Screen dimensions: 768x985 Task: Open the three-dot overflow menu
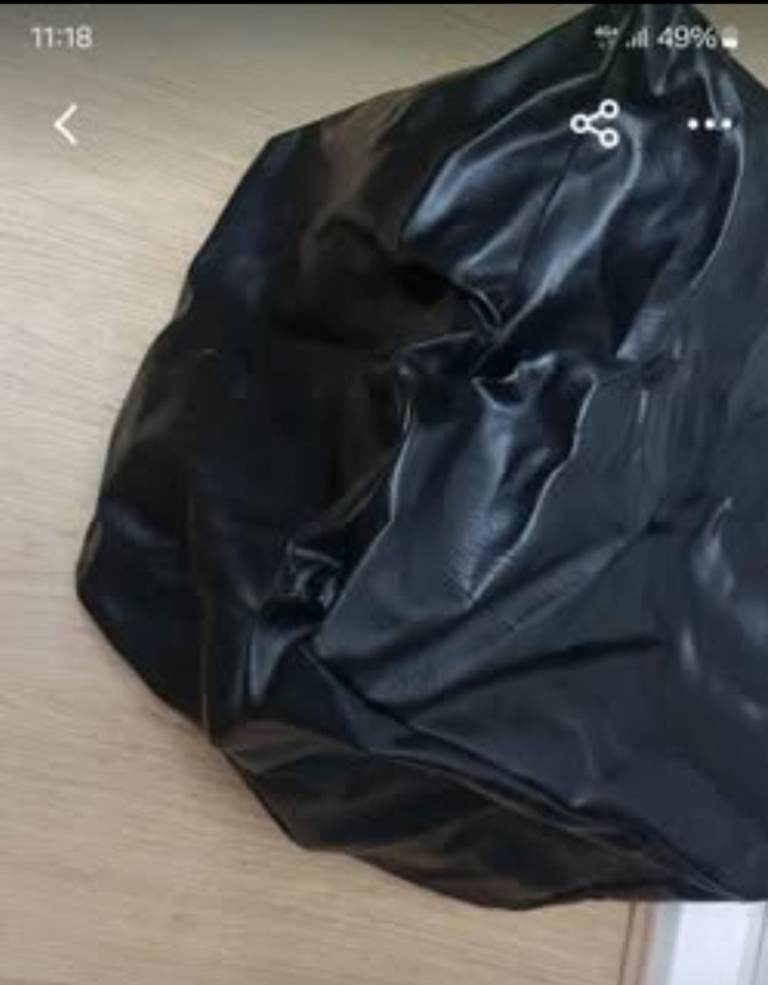tap(709, 125)
